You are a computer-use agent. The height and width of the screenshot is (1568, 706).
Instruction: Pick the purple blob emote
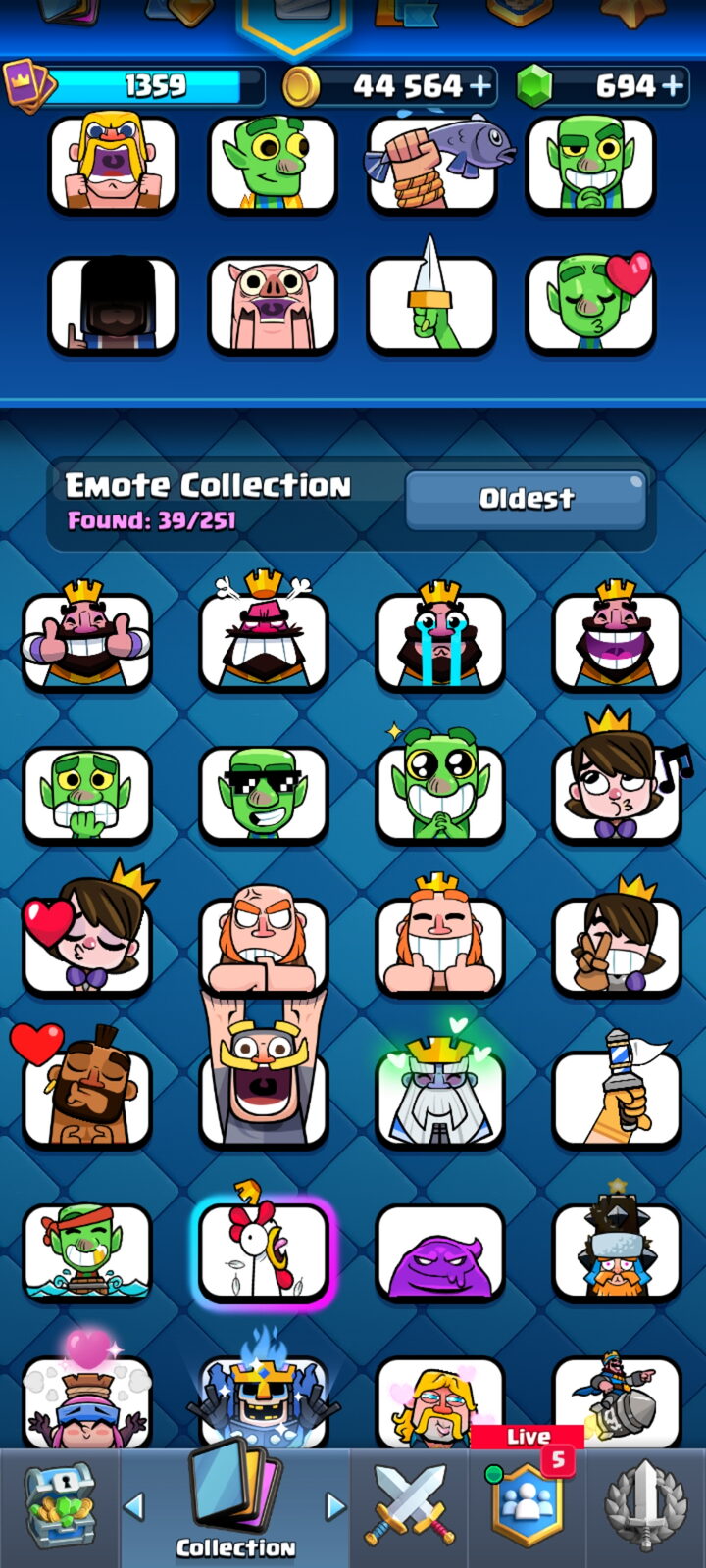point(439,1253)
